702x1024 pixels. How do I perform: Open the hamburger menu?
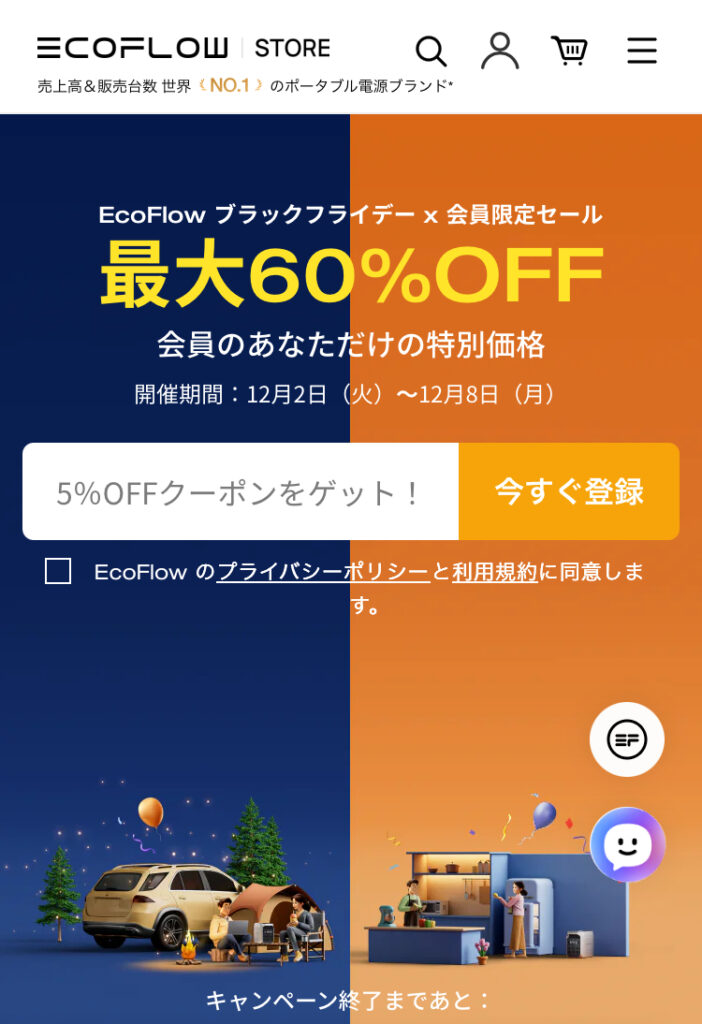(642, 50)
